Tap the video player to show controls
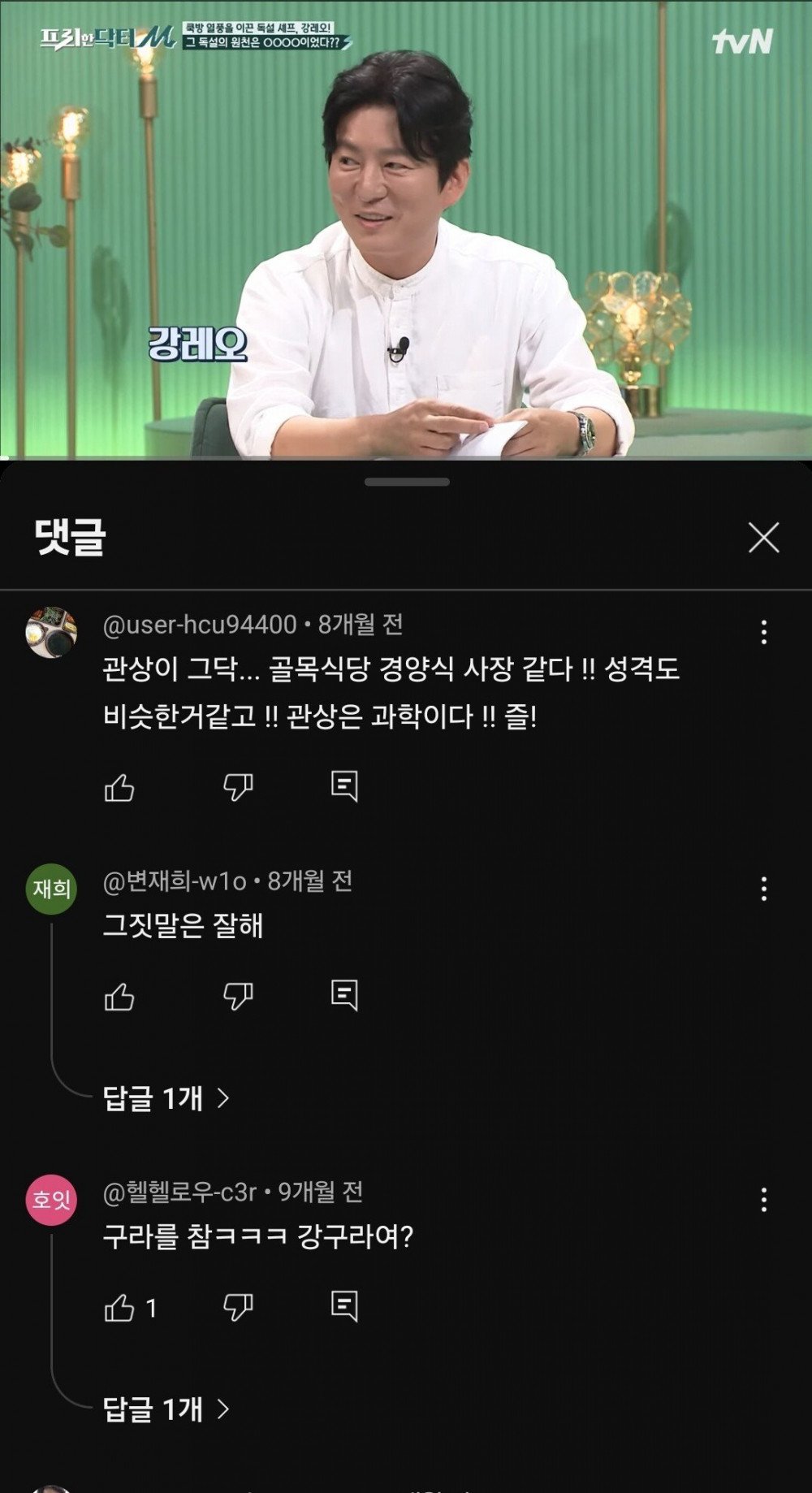812x1493 pixels. tap(406, 229)
